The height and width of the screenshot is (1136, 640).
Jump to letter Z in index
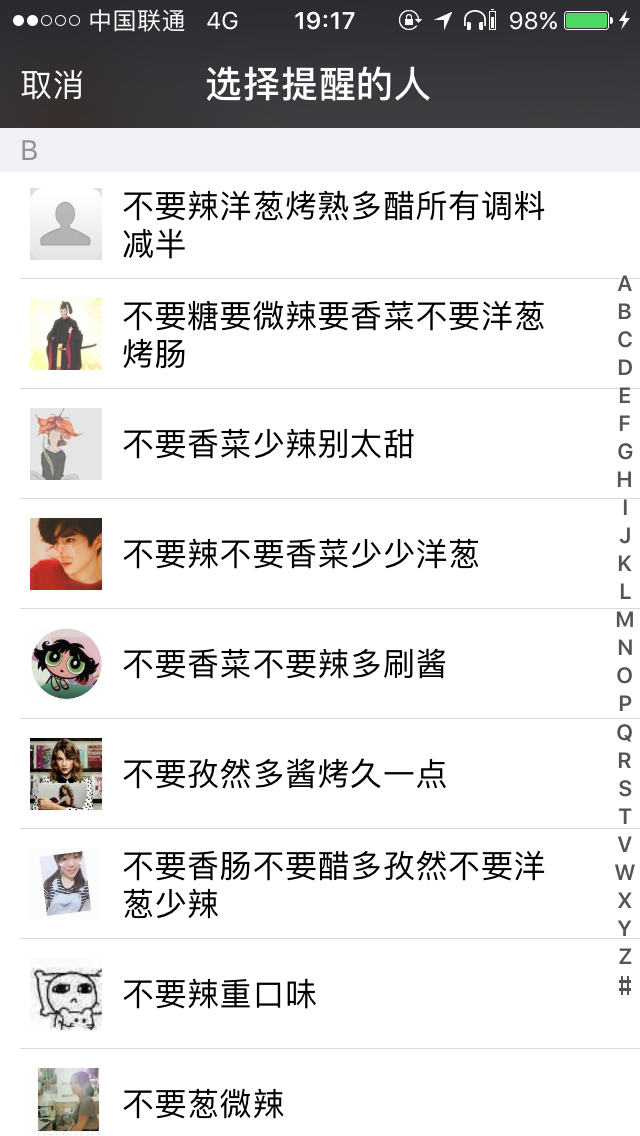[x=625, y=957]
